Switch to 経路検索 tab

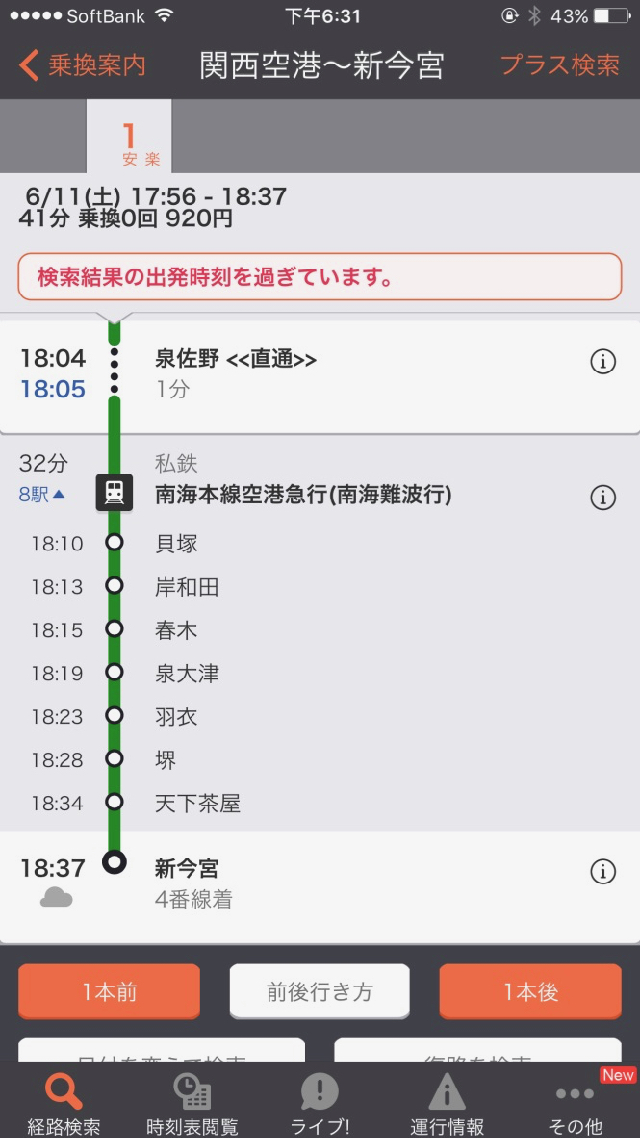(64, 1104)
